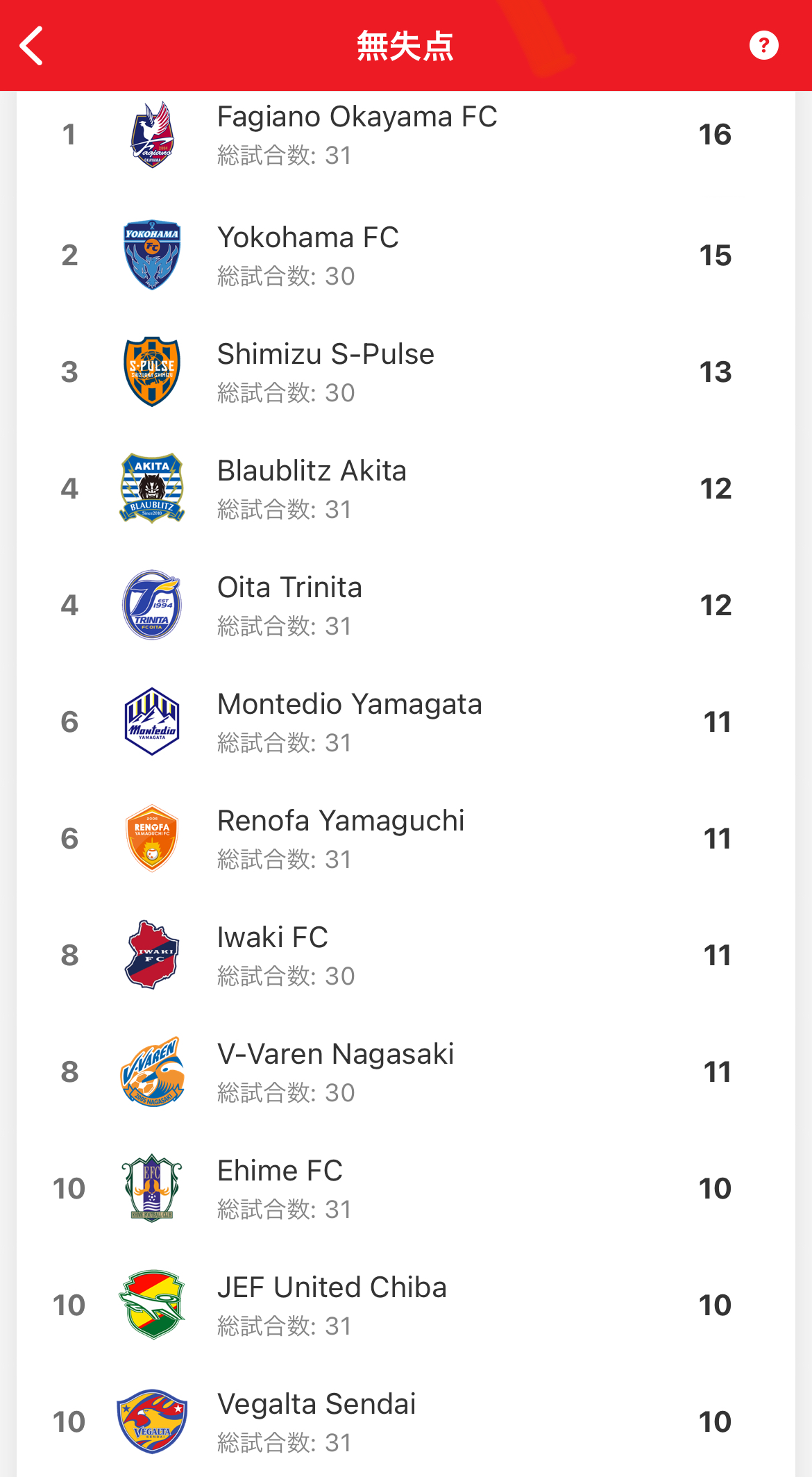
Task: Open JEF United Chiba team row
Action: click(x=406, y=1305)
